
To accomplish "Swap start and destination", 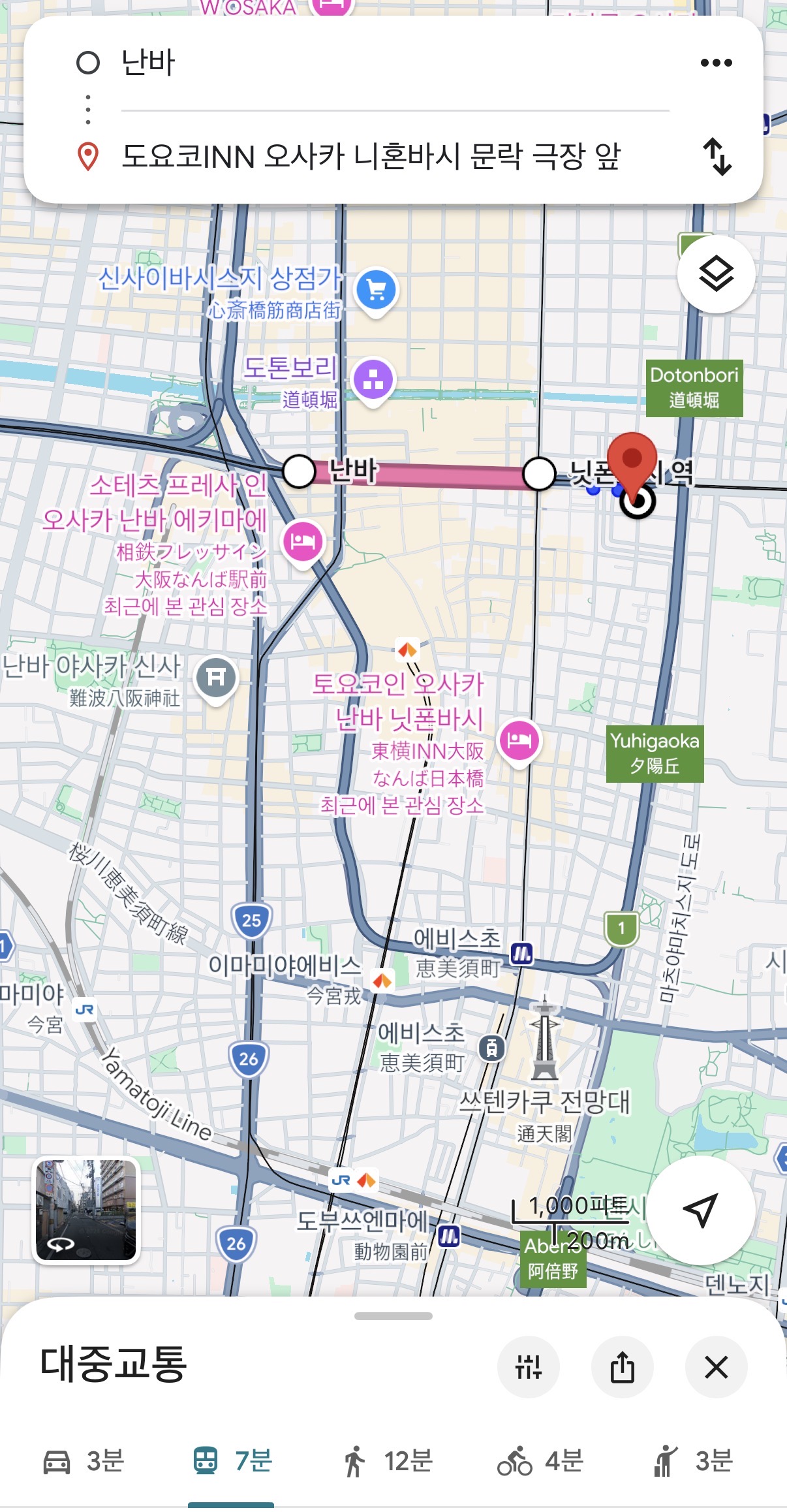I will (717, 157).
